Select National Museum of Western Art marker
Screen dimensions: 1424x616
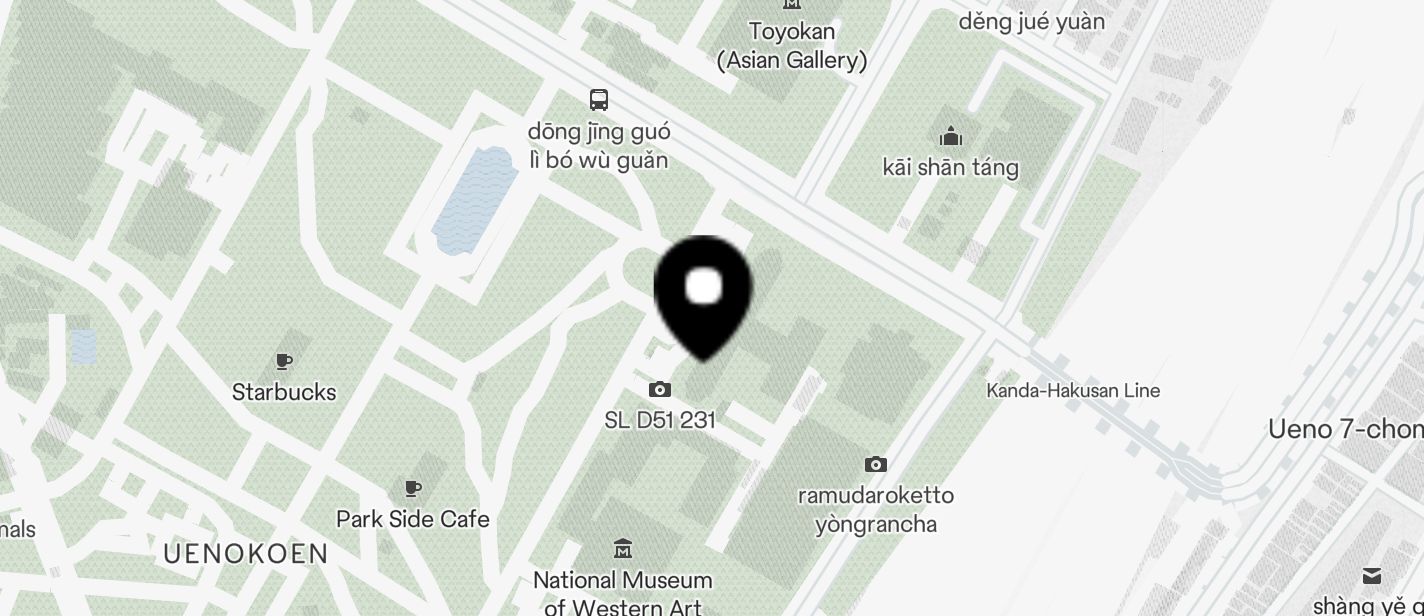point(623,549)
